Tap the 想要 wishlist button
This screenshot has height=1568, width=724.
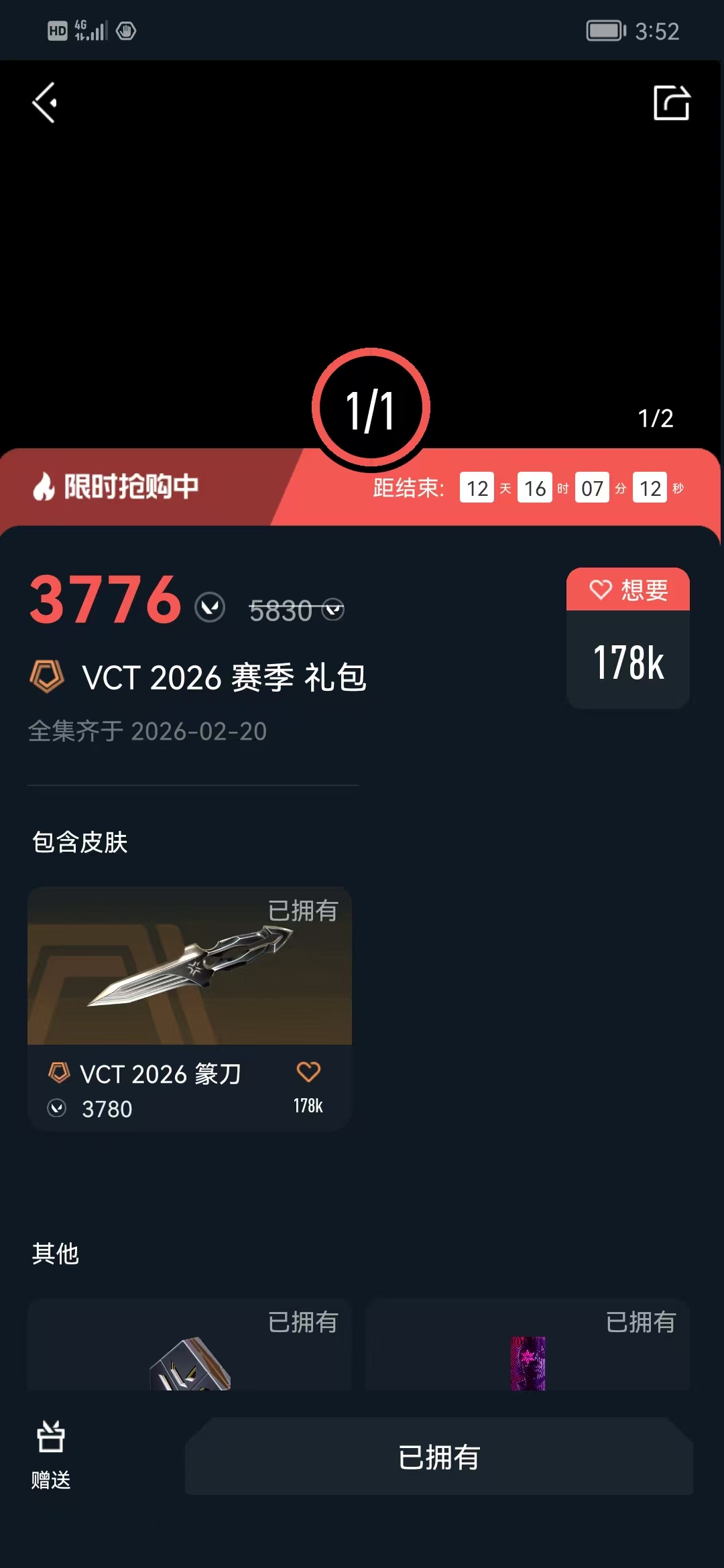point(627,590)
